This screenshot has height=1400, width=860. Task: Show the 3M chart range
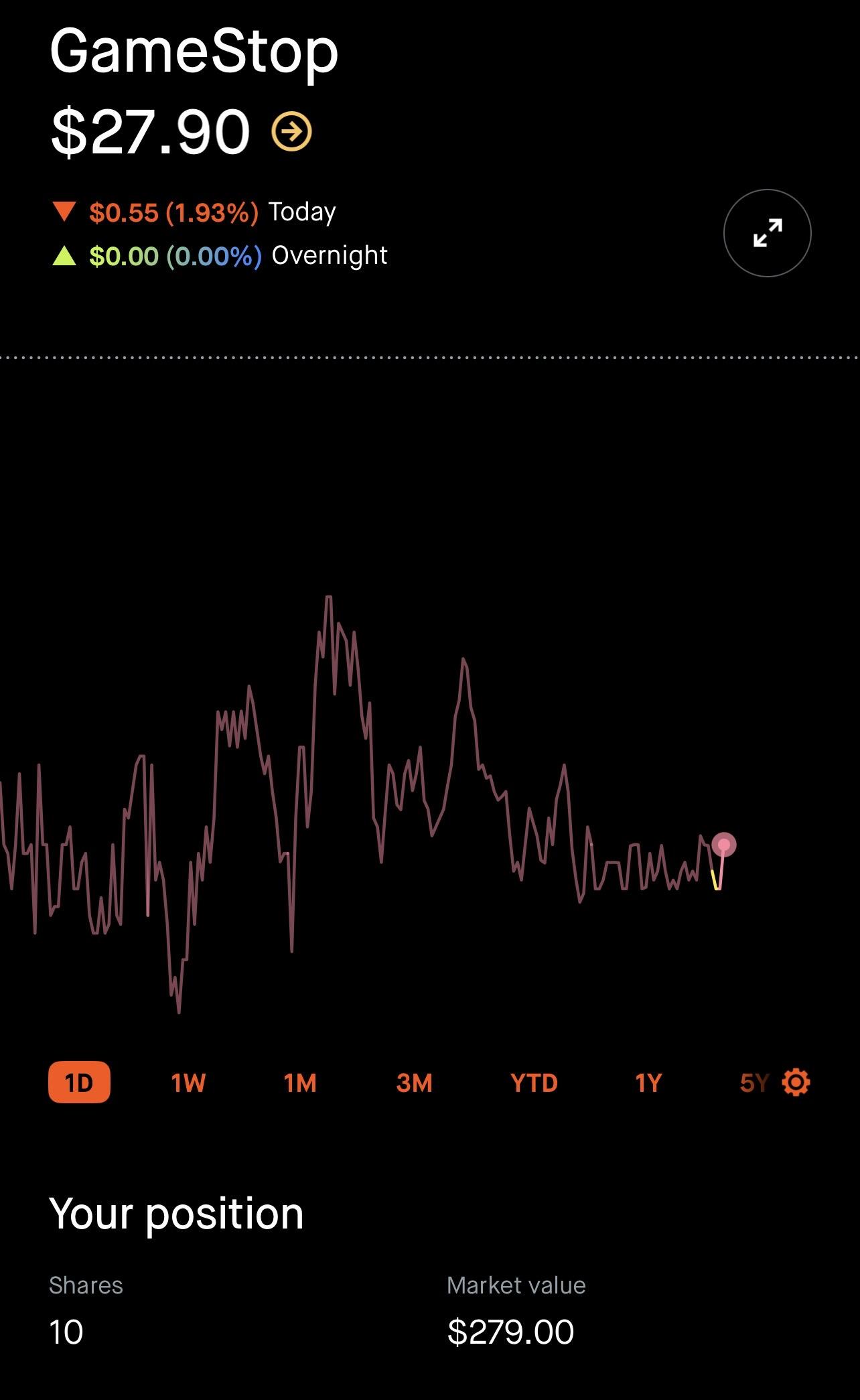414,1082
